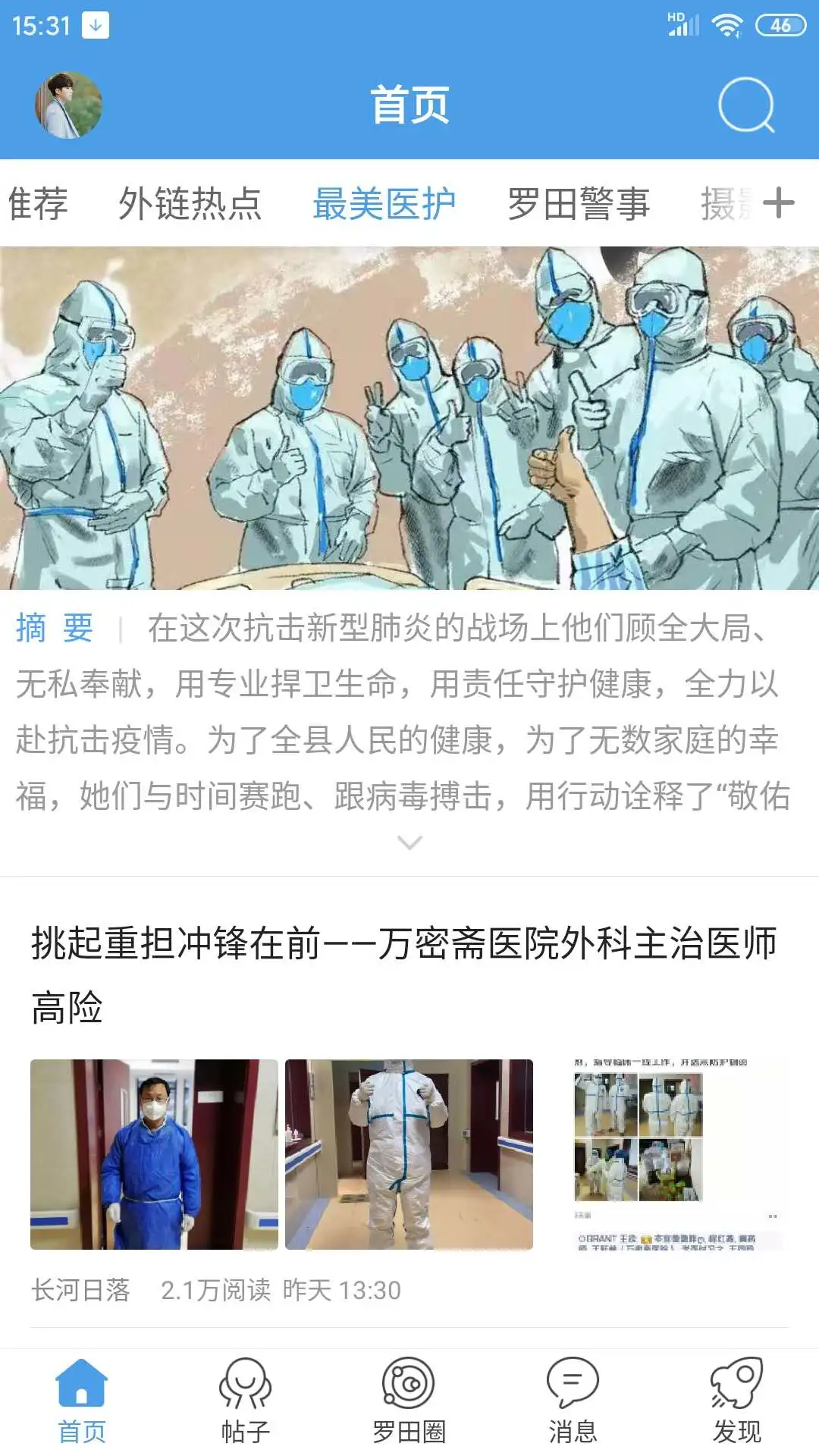Open the search icon
This screenshot has height=1456, width=819.
pos(746,105)
